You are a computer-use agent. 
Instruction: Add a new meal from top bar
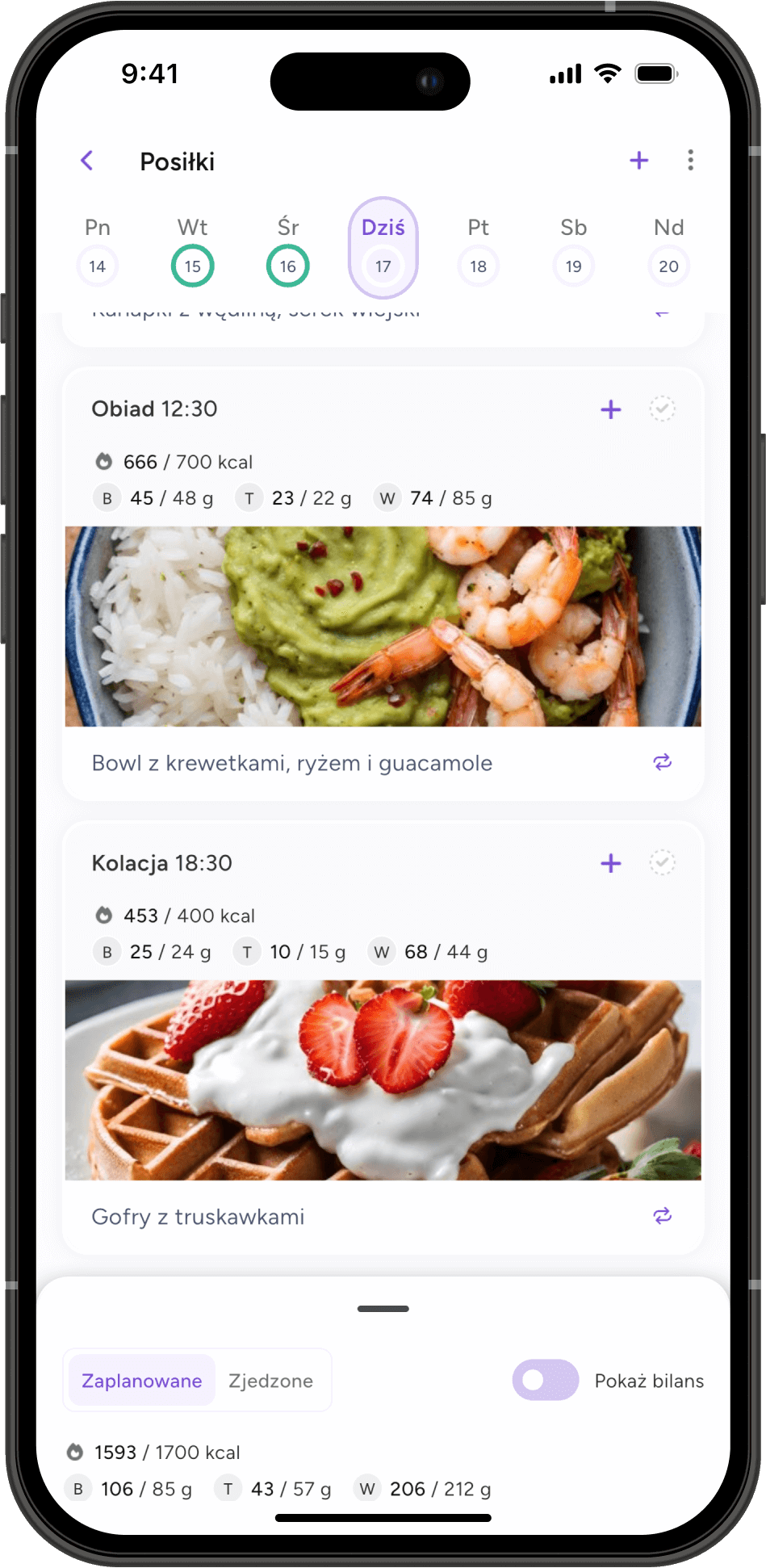click(x=638, y=161)
